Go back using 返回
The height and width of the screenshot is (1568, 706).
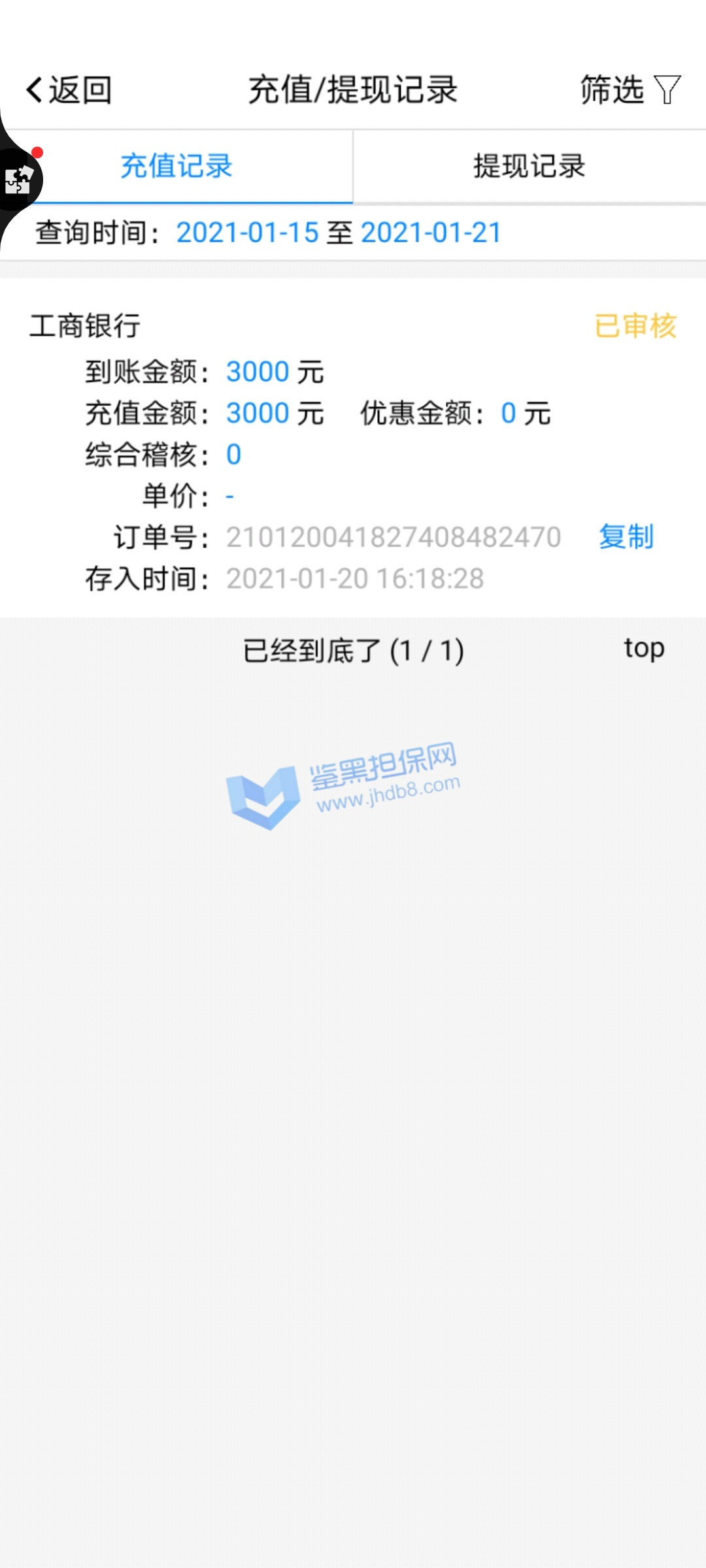click(69, 90)
